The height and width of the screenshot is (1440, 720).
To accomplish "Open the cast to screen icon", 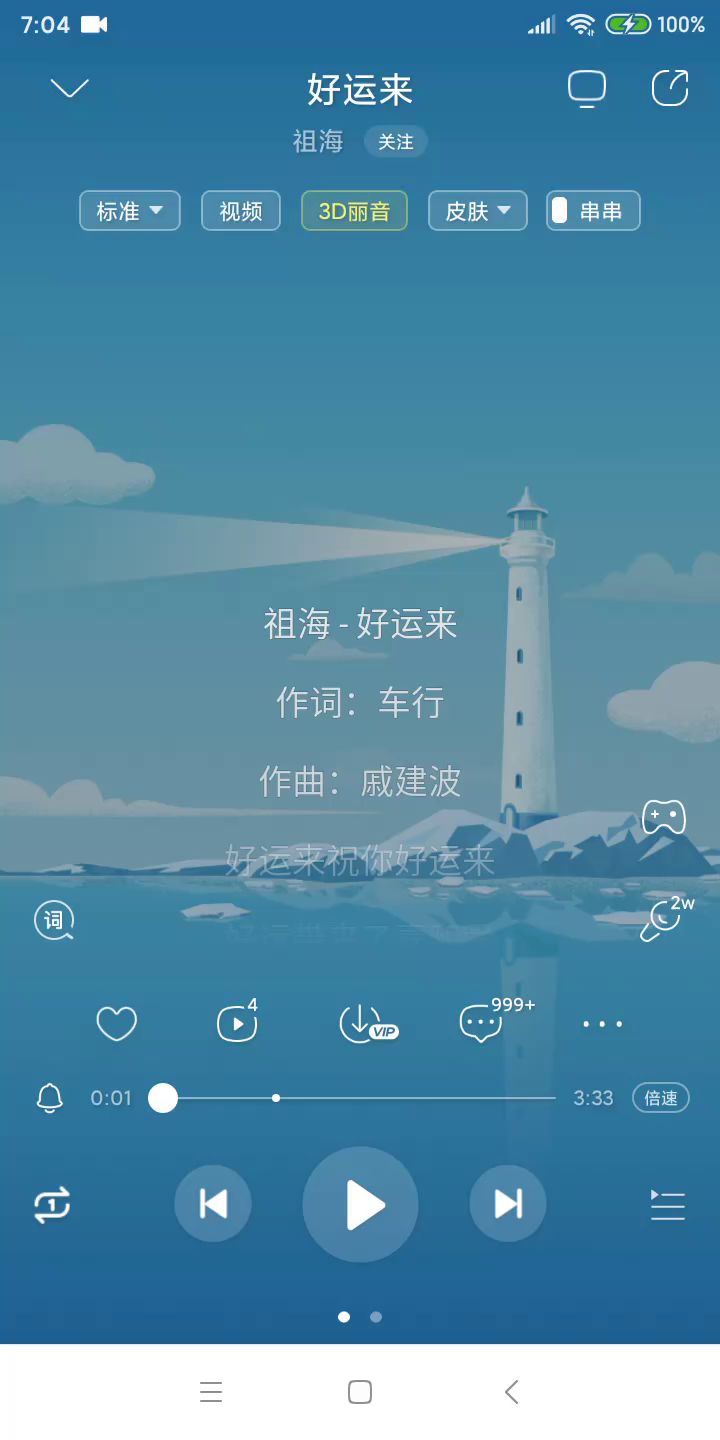I will point(587,89).
